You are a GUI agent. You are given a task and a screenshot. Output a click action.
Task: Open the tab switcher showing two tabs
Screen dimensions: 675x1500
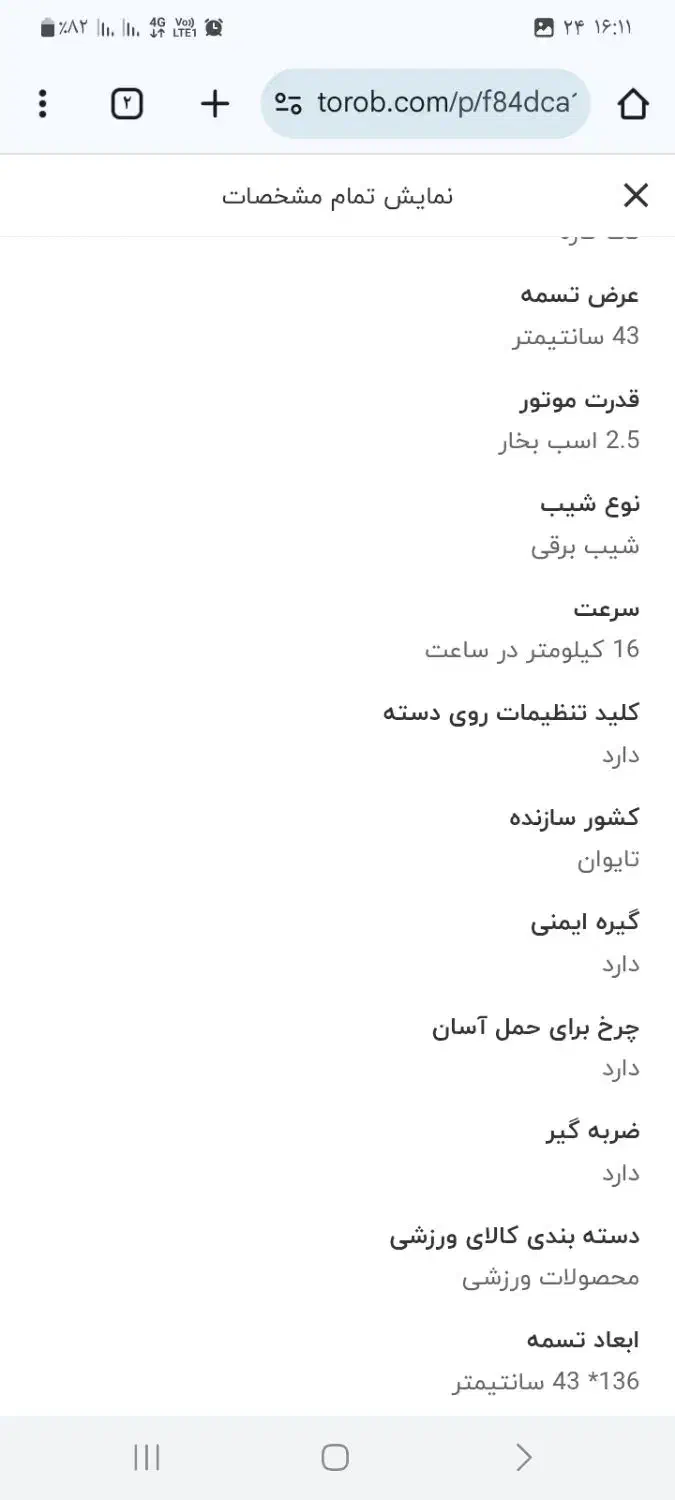pyautogui.click(x=127, y=103)
